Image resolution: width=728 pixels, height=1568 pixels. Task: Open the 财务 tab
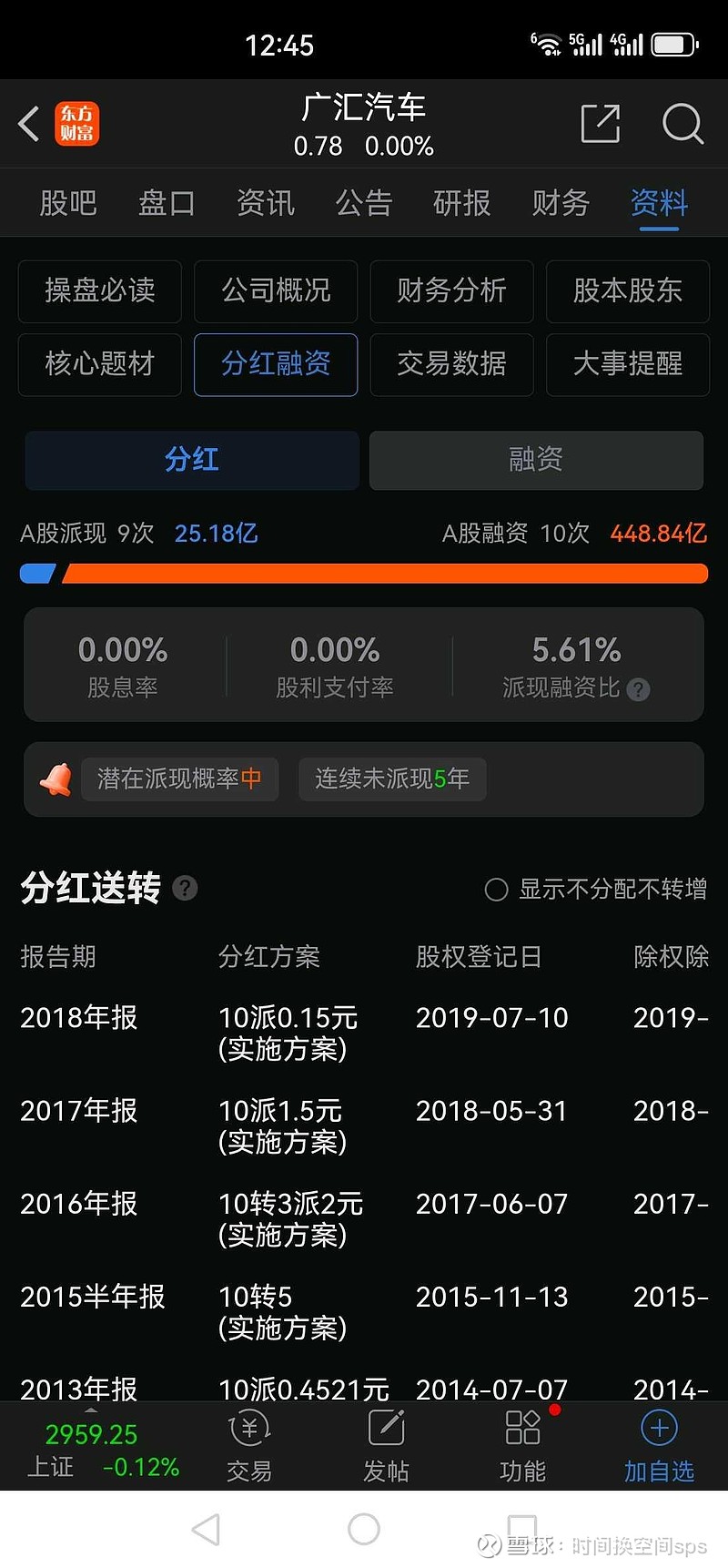561,202
